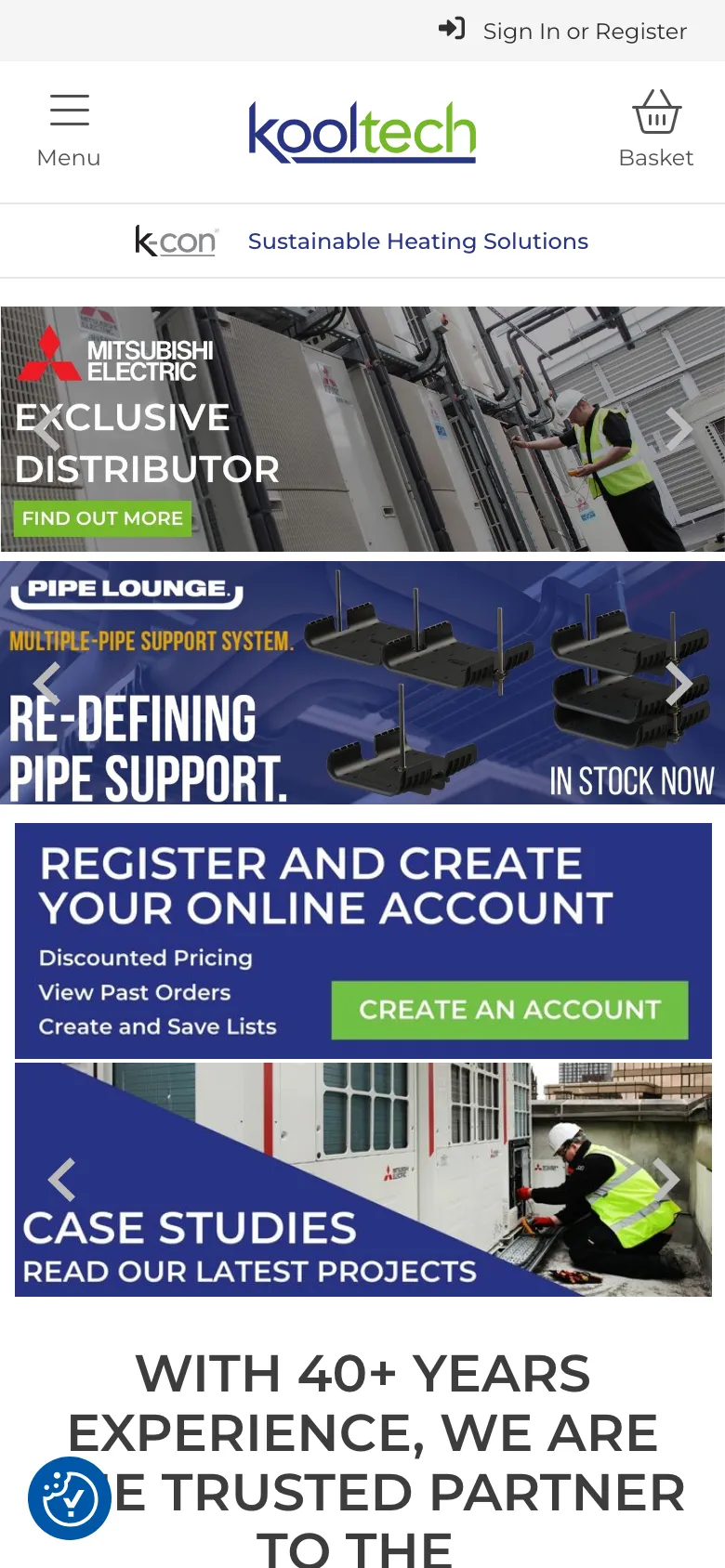
Task: View next Case Studies slide
Action: [666, 1180]
